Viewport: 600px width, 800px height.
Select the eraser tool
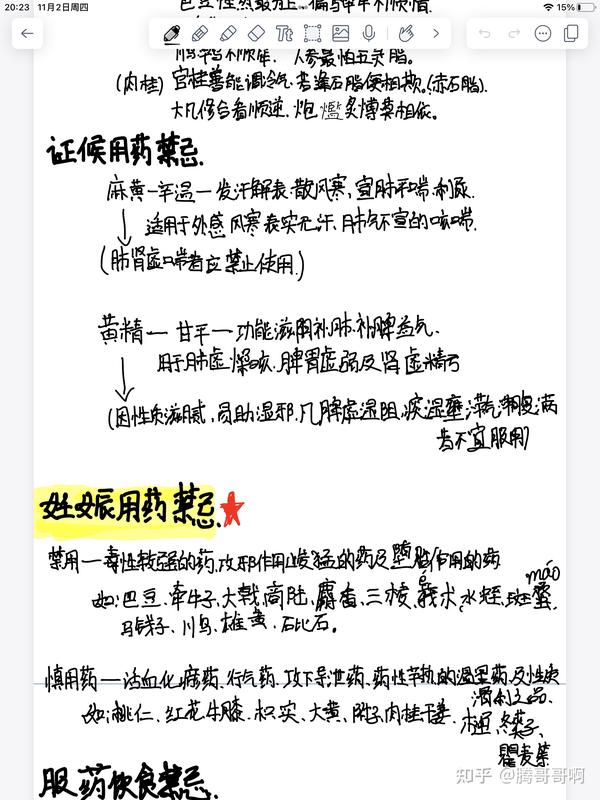(256, 34)
